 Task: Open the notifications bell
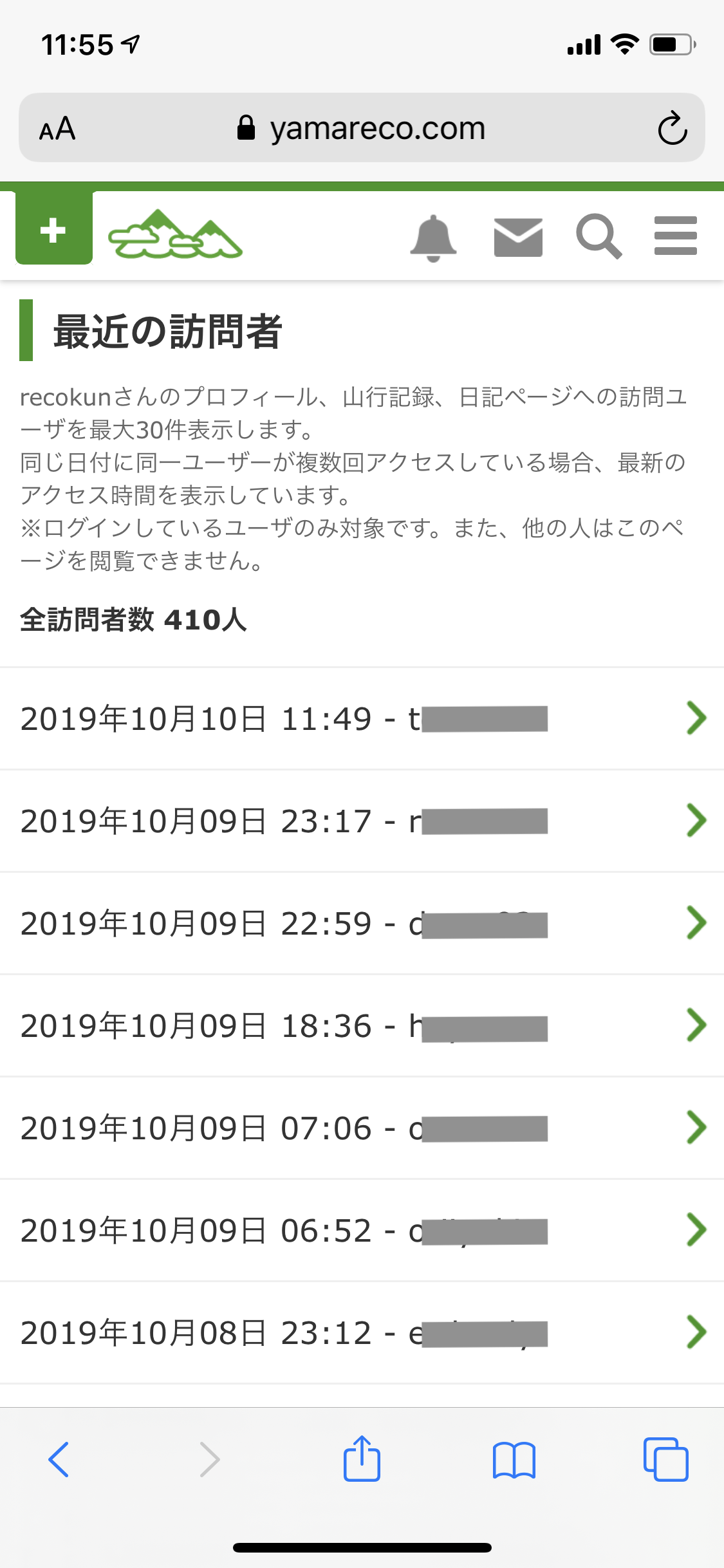pyautogui.click(x=433, y=238)
